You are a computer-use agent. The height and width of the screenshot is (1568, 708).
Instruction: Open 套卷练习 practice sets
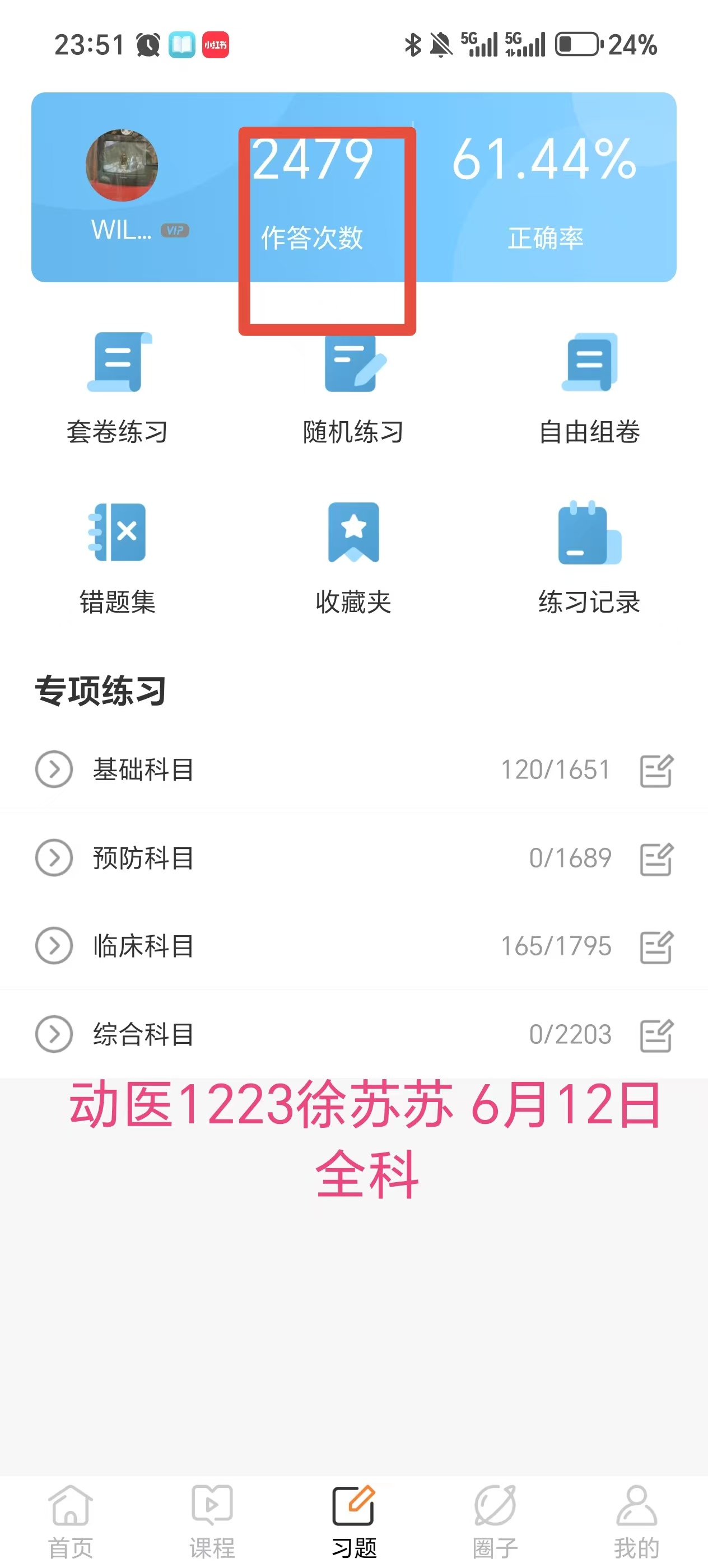pos(118,388)
